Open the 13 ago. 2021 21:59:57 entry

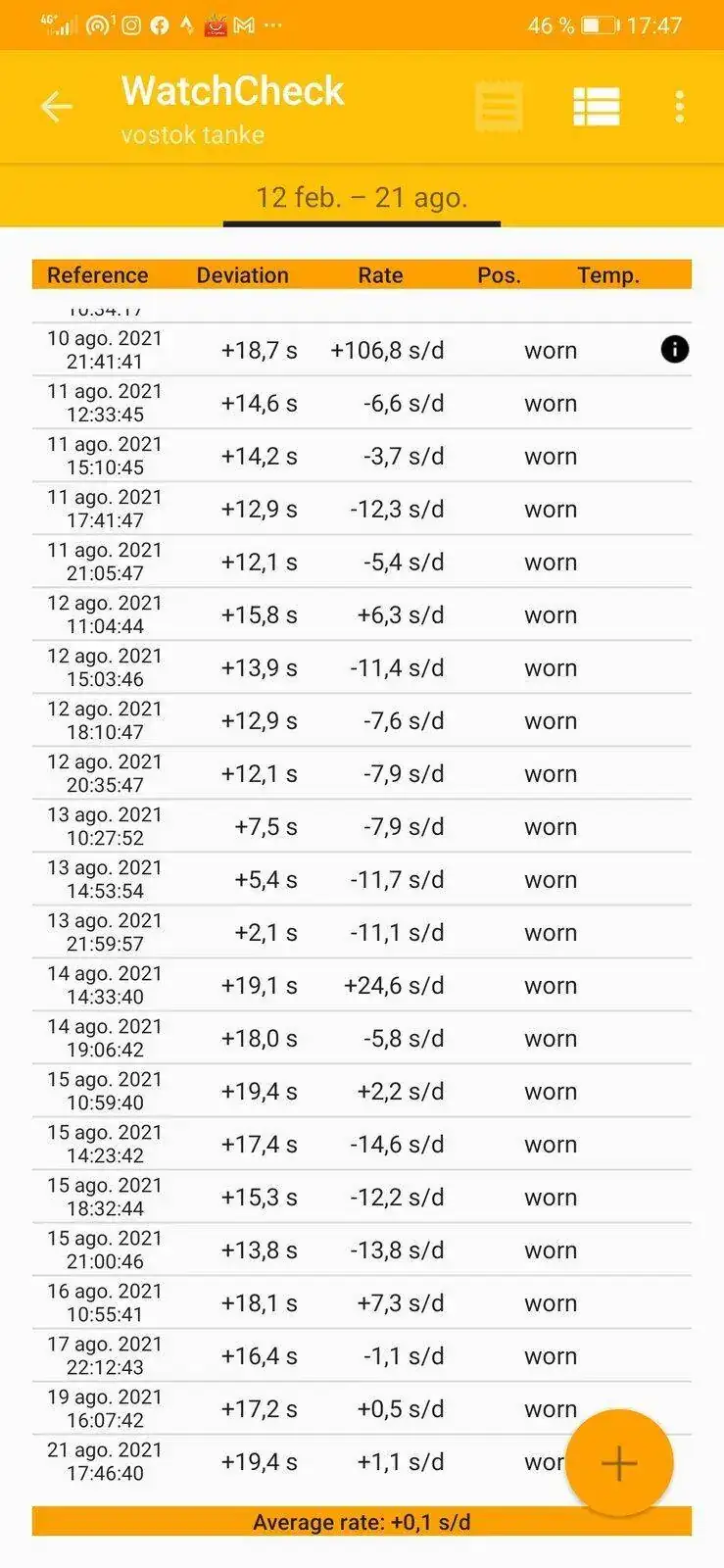pyautogui.click(x=362, y=932)
